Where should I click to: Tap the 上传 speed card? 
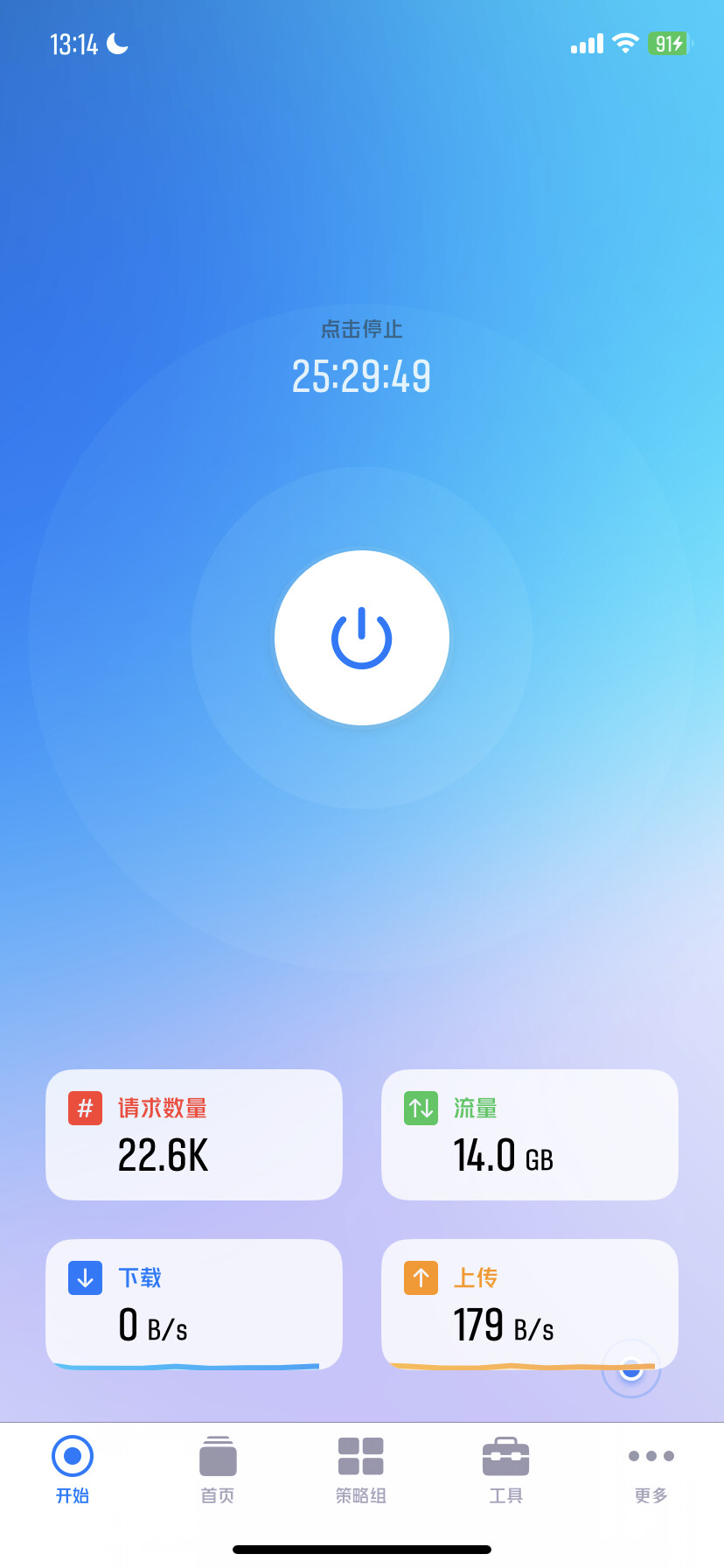pos(530,1305)
